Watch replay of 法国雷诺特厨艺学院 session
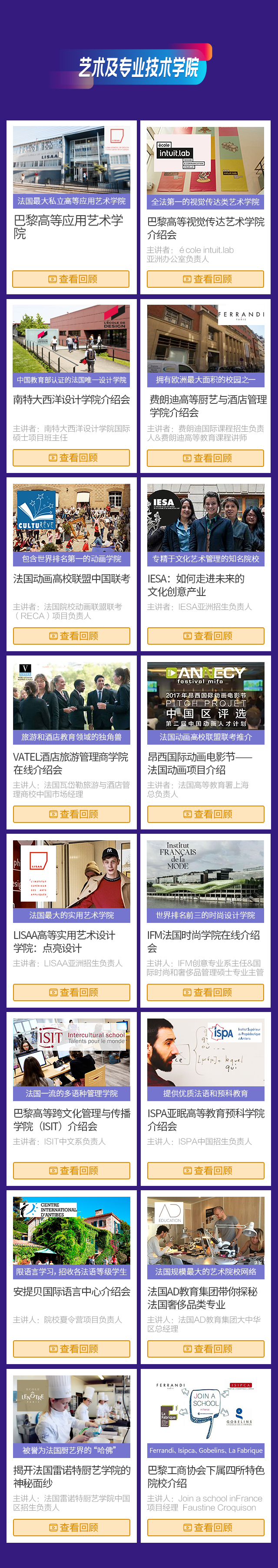278x1568 pixels. [x=71, y=1527]
